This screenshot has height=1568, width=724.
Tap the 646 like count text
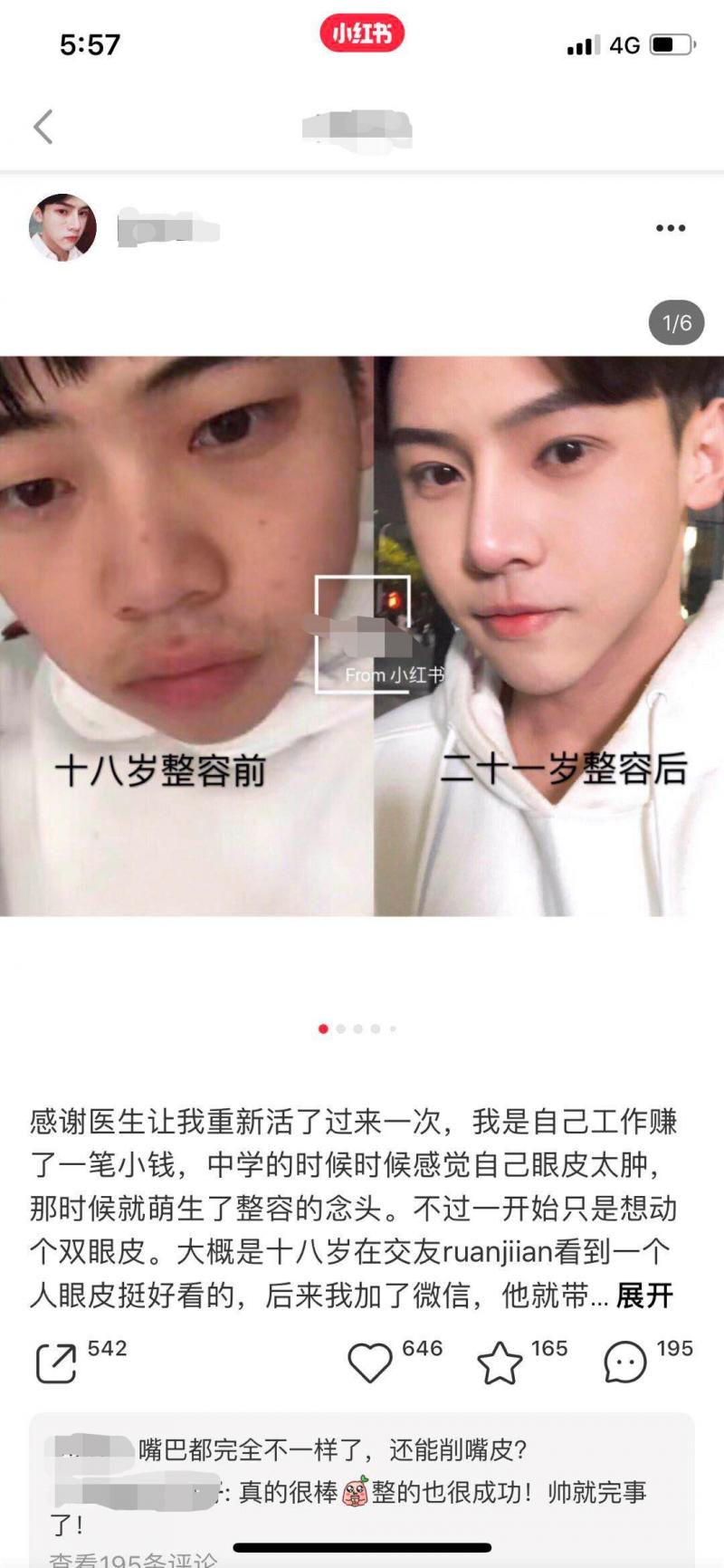(x=422, y=1349)
